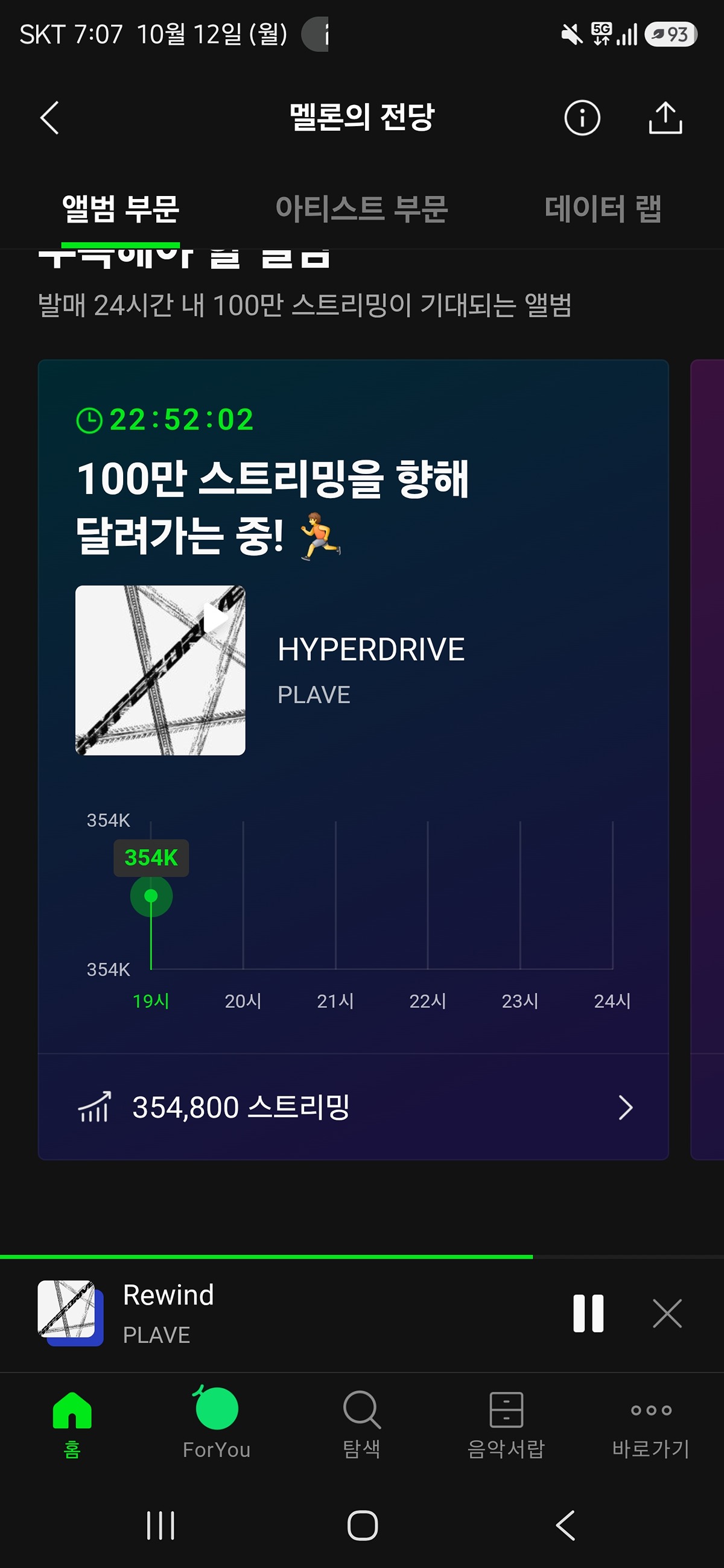Share the 멜론의 전당 page
Screen dimensions: 724x1568
click(x=665, y=118)
